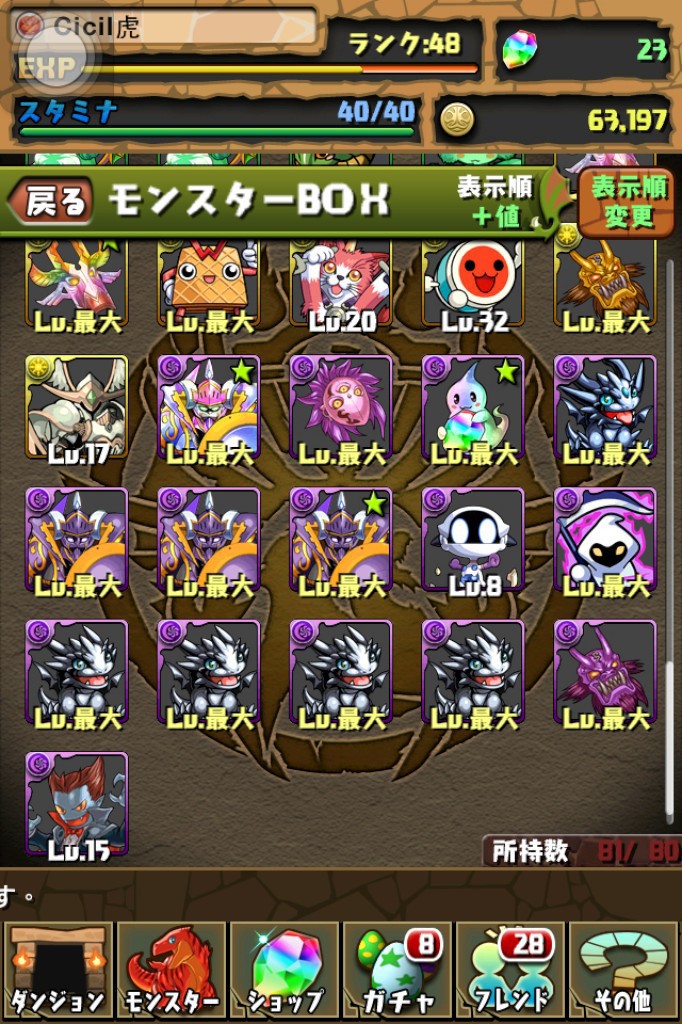This screenshot has height=1024, width=682.
Task: Open the ショップ tab
Action: point(285,971)
